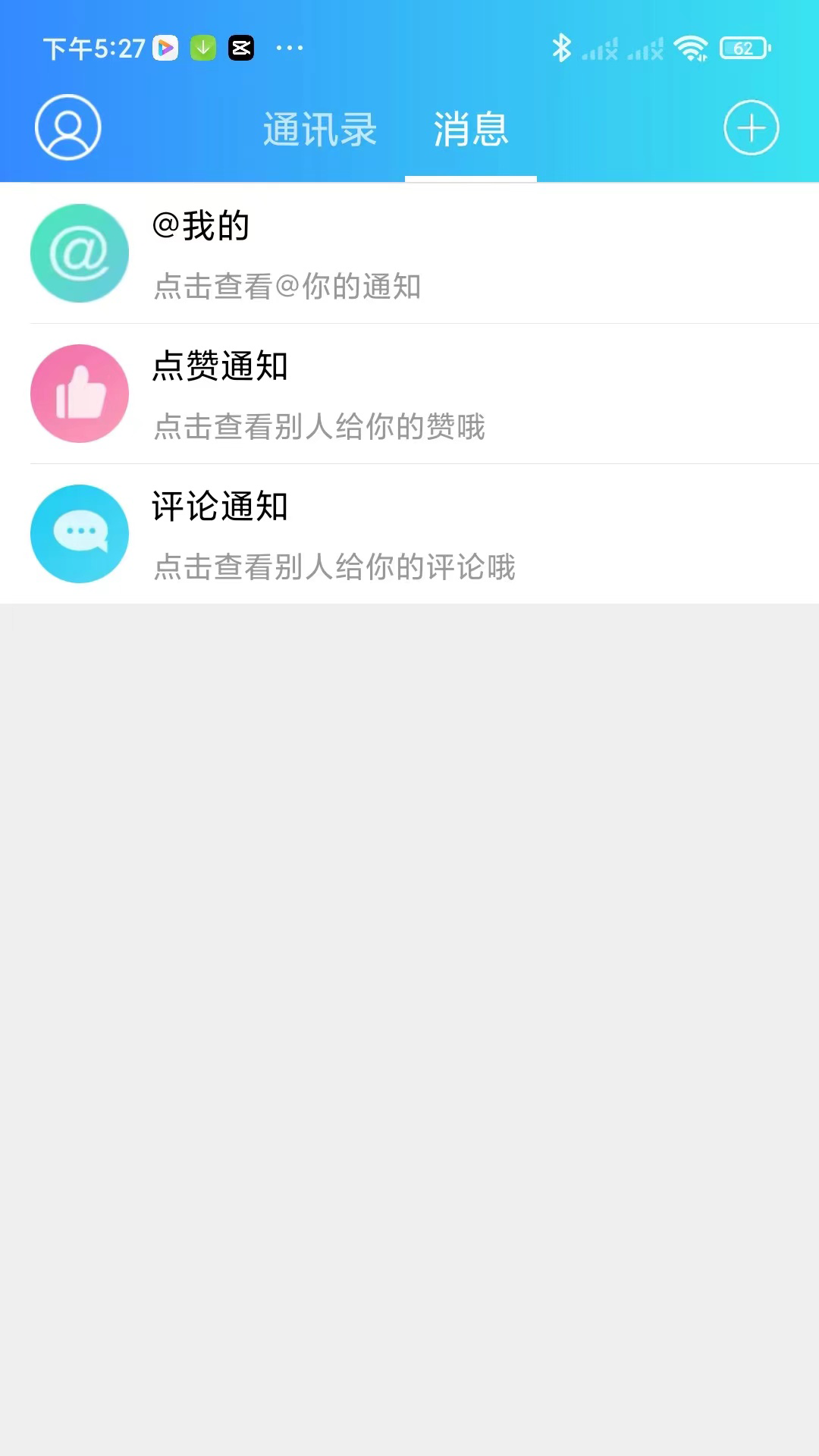
Task: Select the 消息 tab
Action: point(469,129)
